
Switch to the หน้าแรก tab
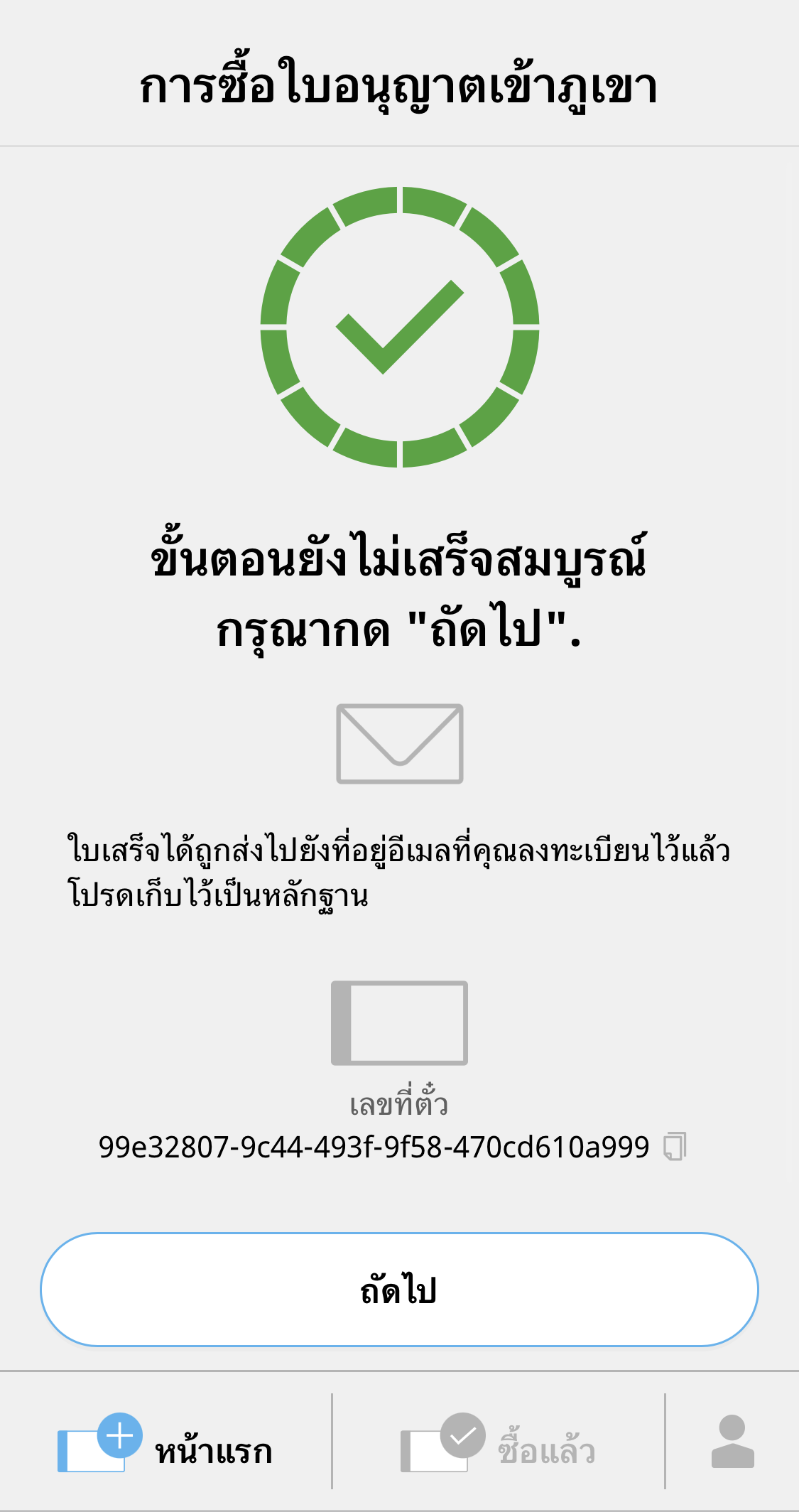coord(165,1442)
